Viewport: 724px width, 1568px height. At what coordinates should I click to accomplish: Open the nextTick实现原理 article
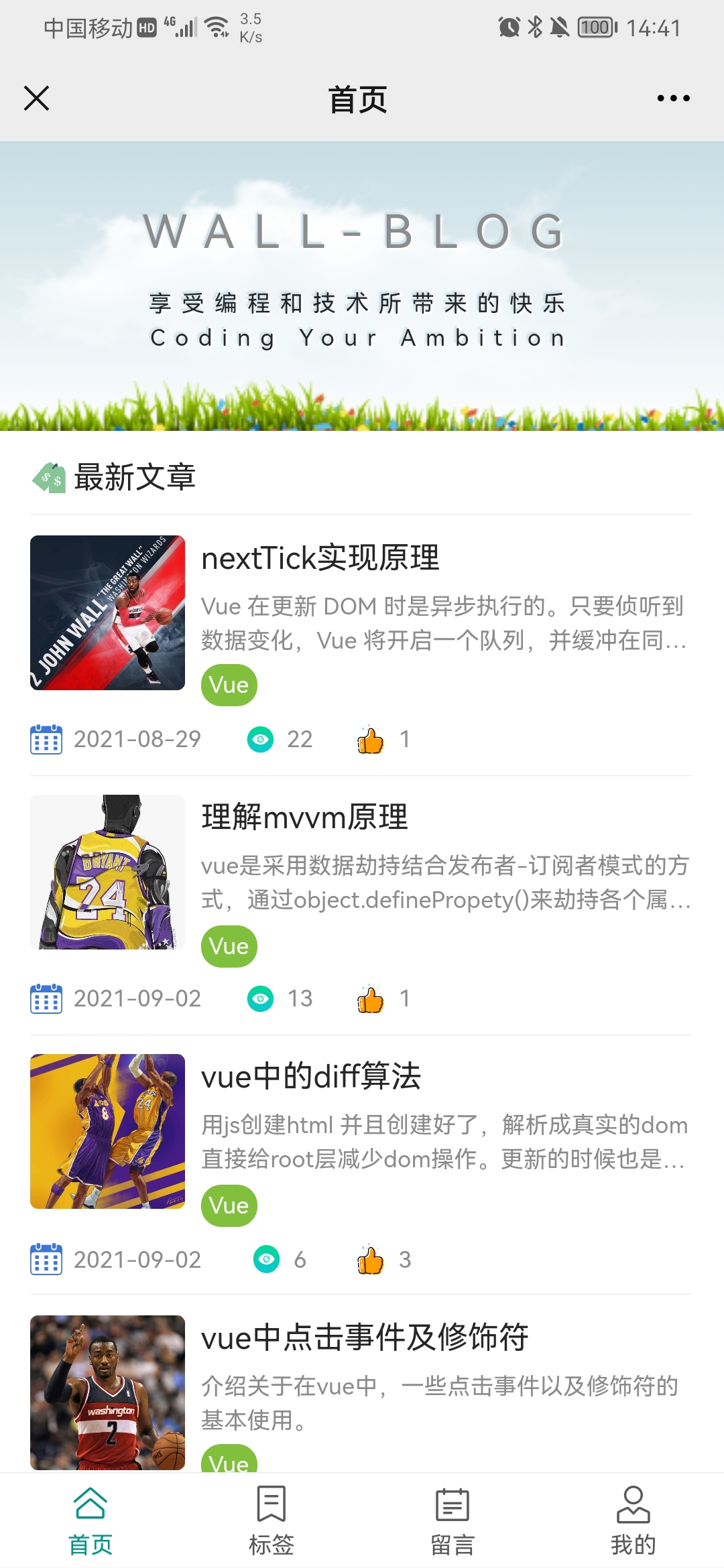coord(320,558)
